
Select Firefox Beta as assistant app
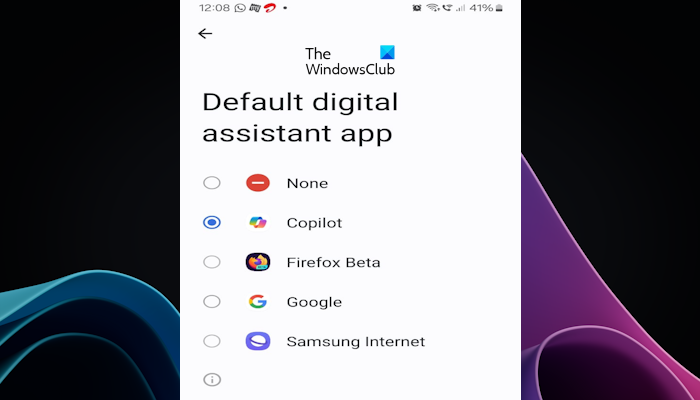pyautogui.click(x=212, y=262)
